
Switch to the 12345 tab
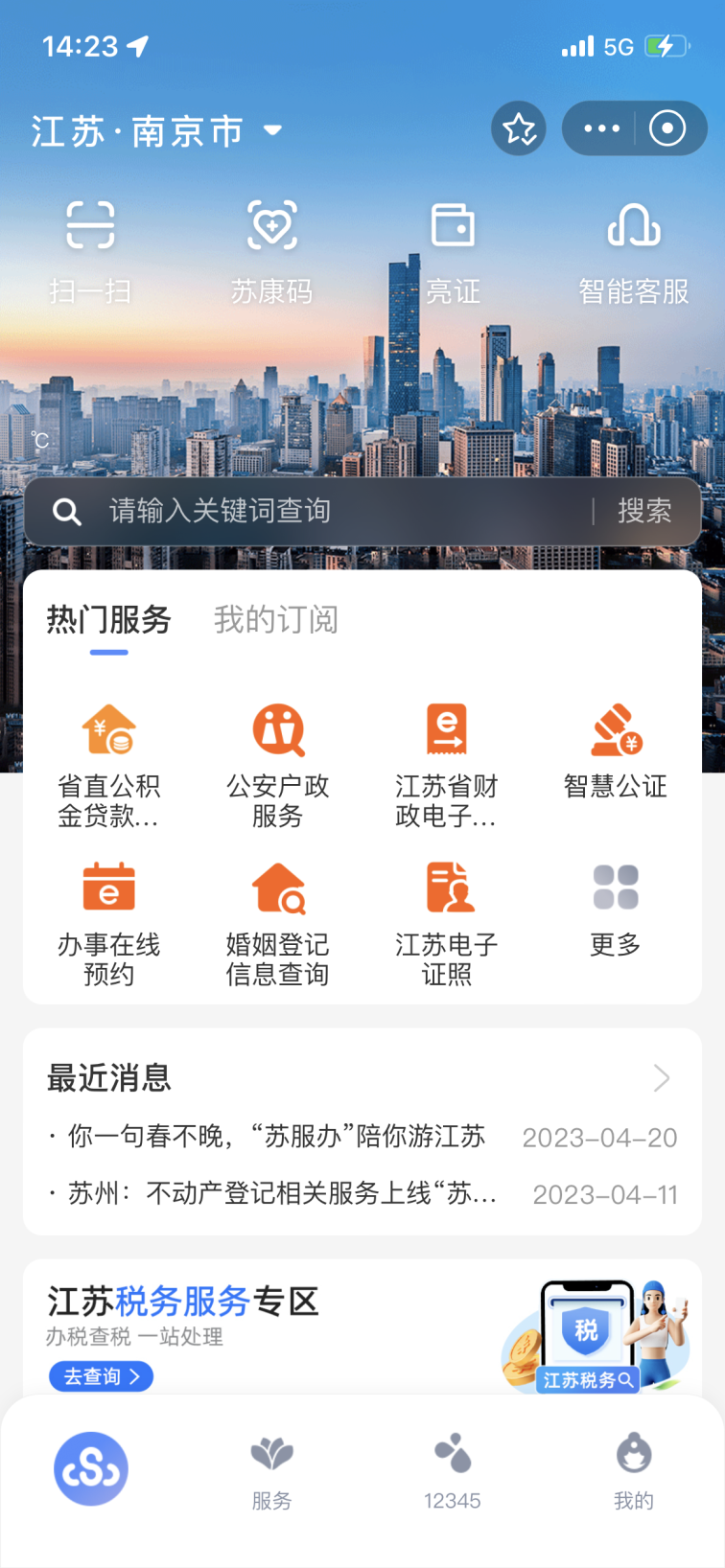tap(453, 1471)
